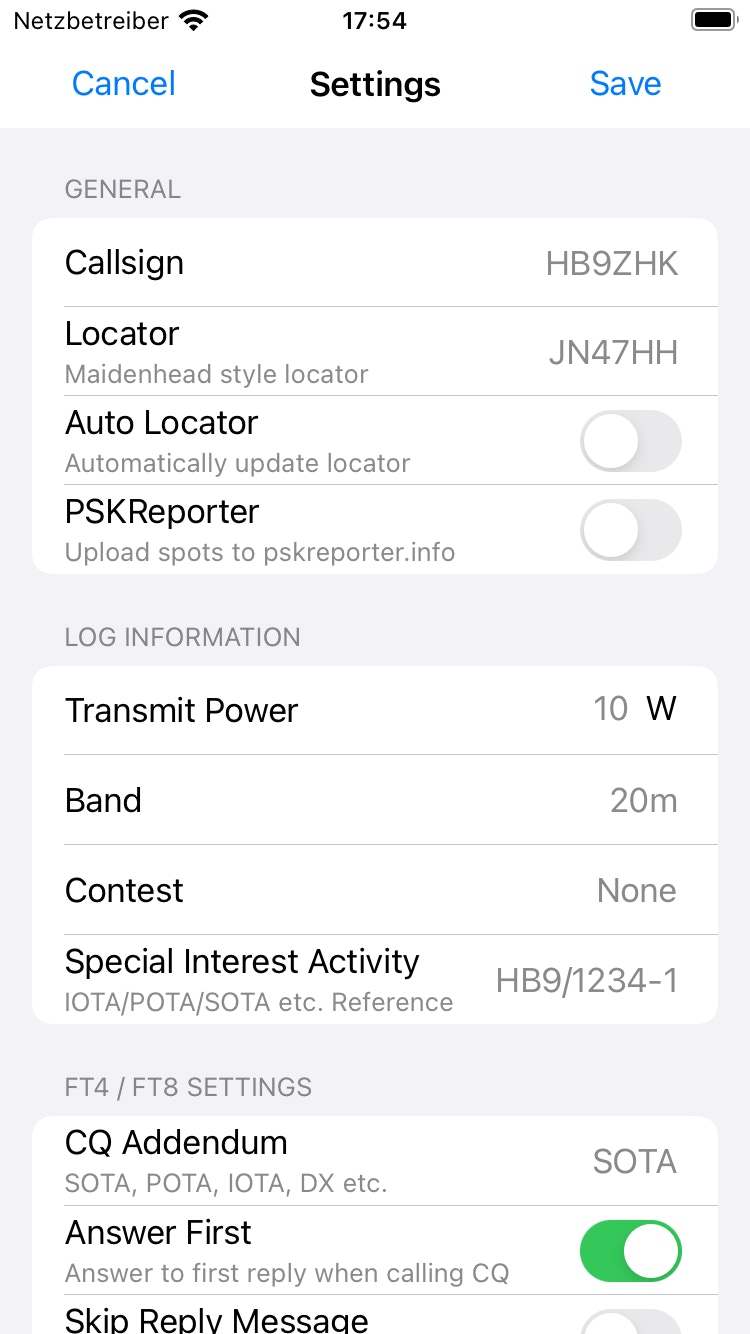Enable the Auto Locator switch
Screen dimensions: 750x1334
(x=630, y=441)
